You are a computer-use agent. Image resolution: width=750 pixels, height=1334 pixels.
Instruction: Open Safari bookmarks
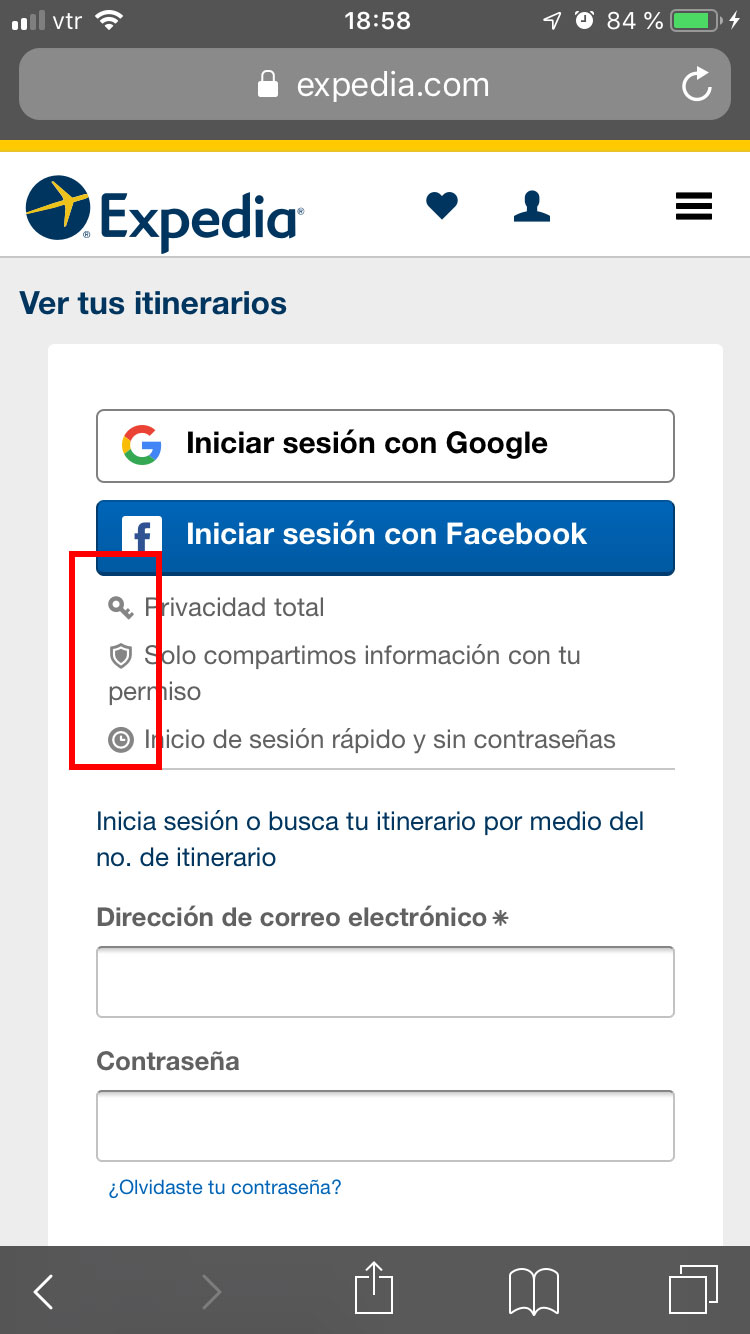pyautogui.click(x=533, y=1291)
